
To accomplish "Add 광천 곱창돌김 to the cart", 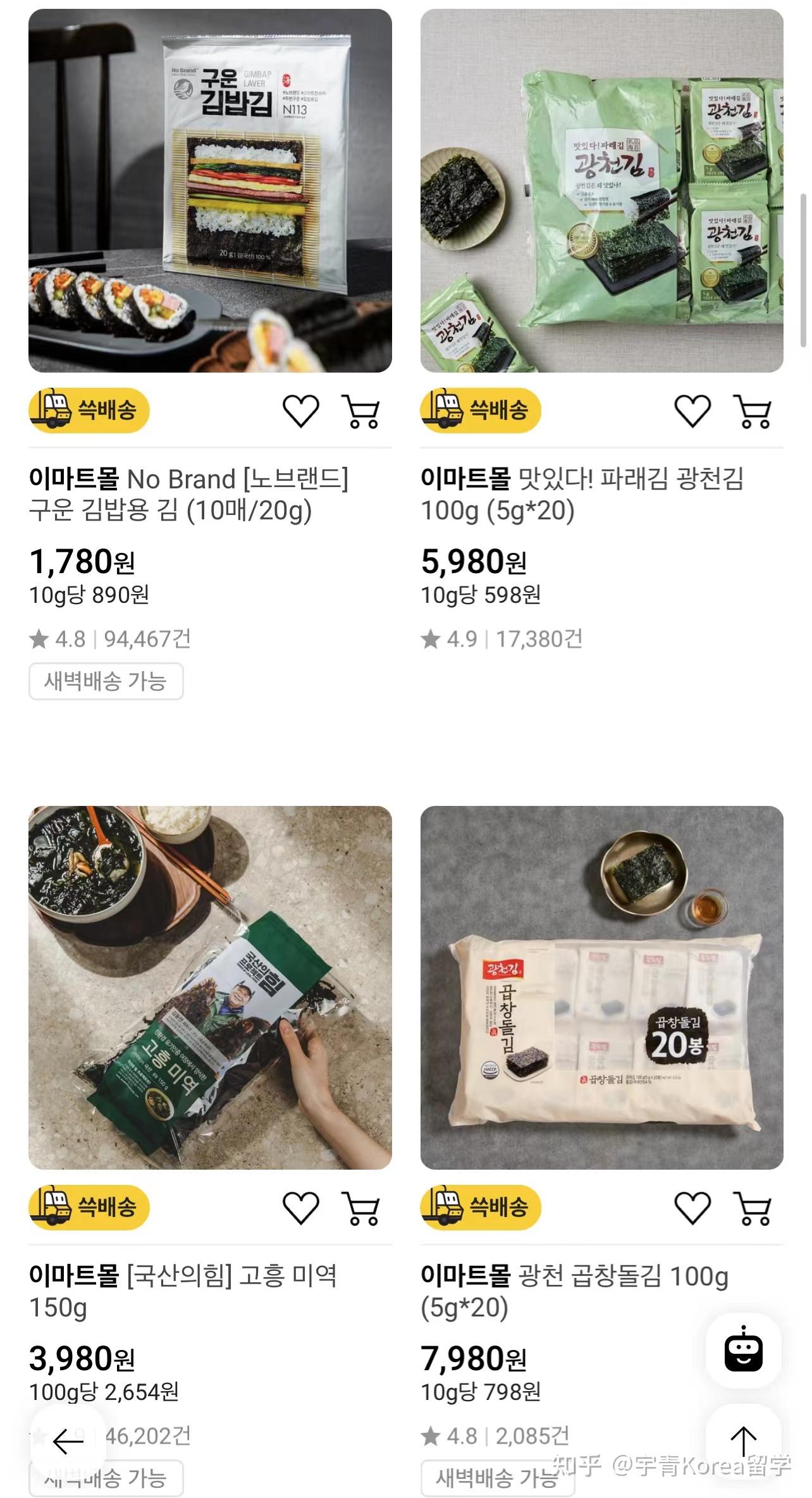I will [752, 1208].
